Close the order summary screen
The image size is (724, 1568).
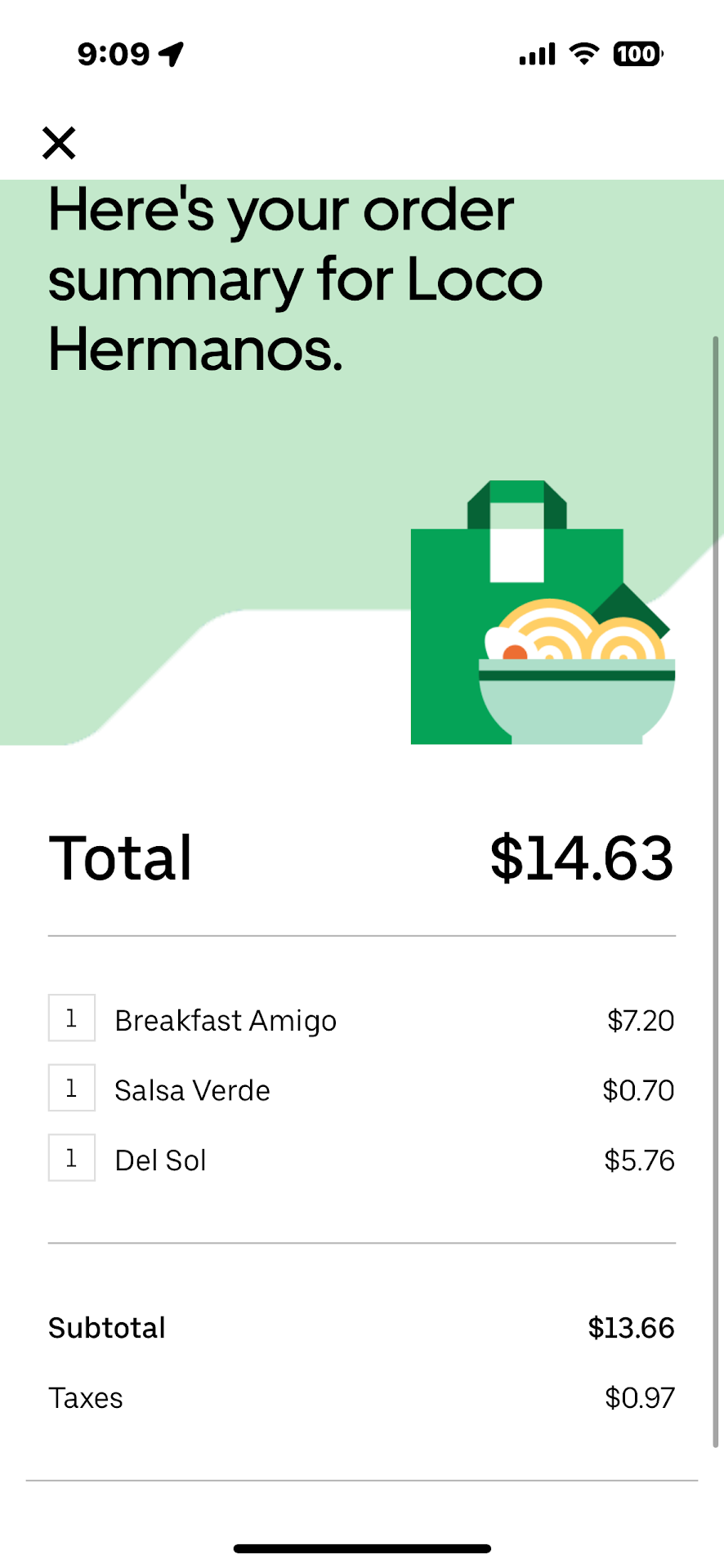coord(59,143)
